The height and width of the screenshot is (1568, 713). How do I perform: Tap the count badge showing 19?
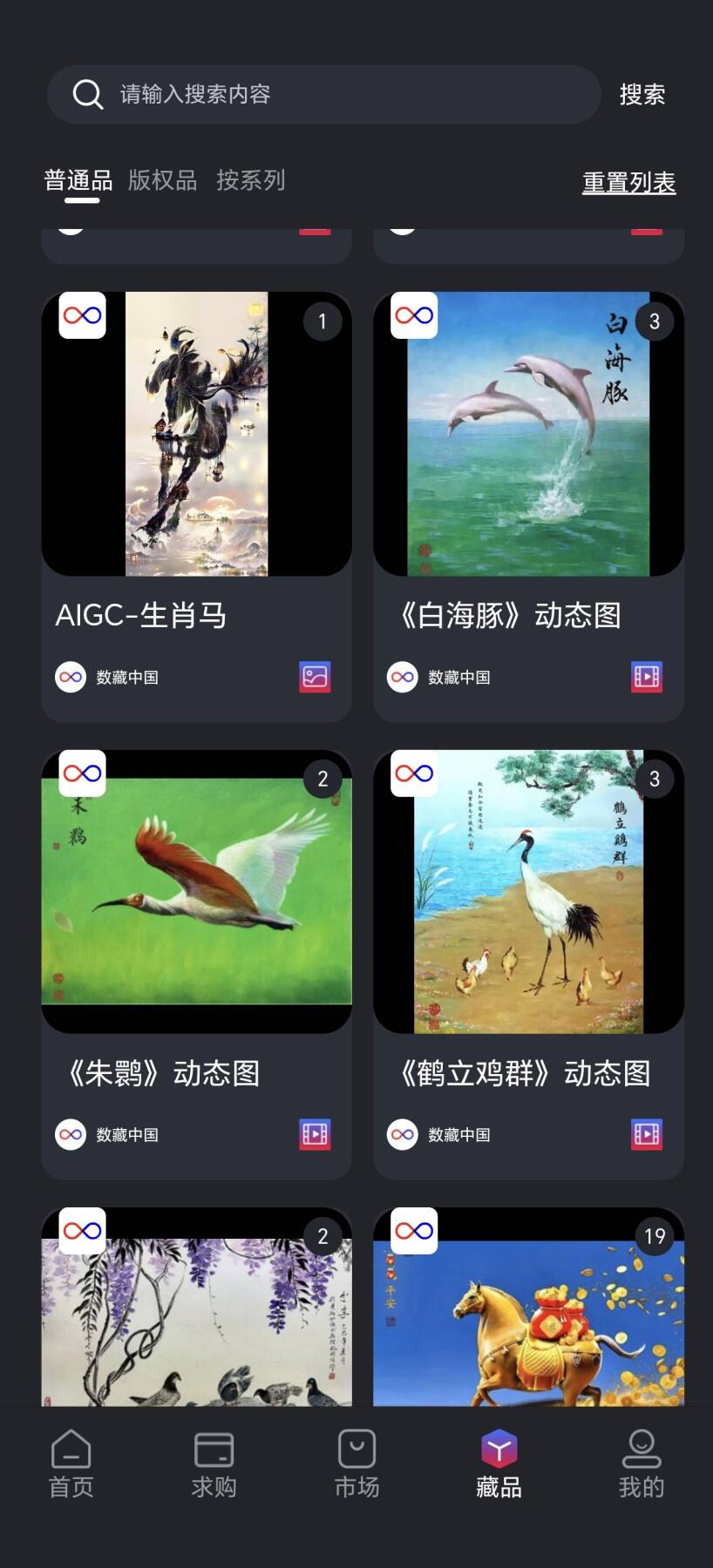click(x=653, y=1236)
